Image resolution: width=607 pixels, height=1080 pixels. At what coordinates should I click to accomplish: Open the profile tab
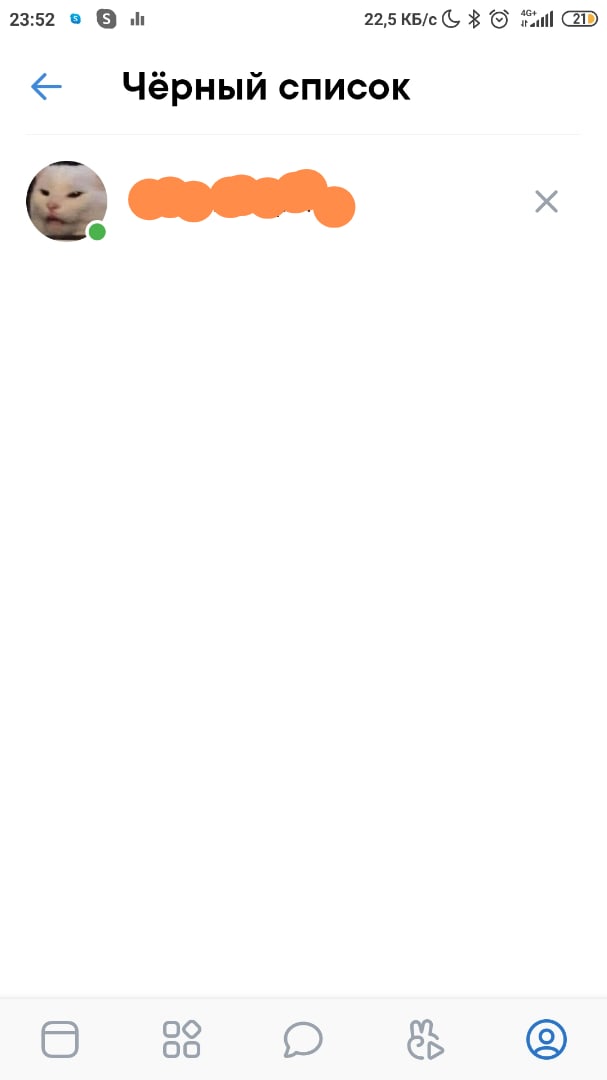click(x=546, y=1039)
